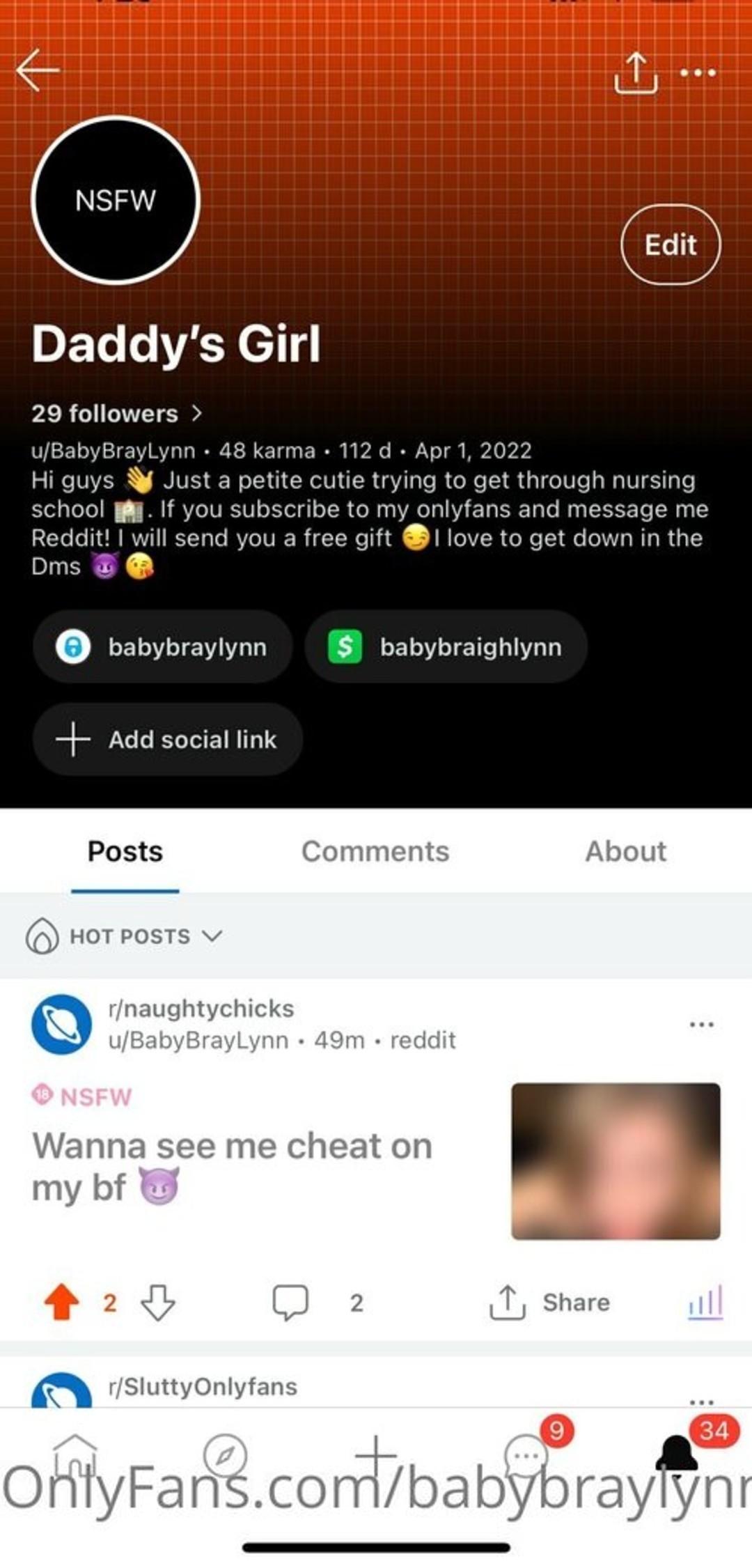Downvote the r/naughtychicks post
The width and height of the screenshot is (752, 1568).
pos(158,1302)
